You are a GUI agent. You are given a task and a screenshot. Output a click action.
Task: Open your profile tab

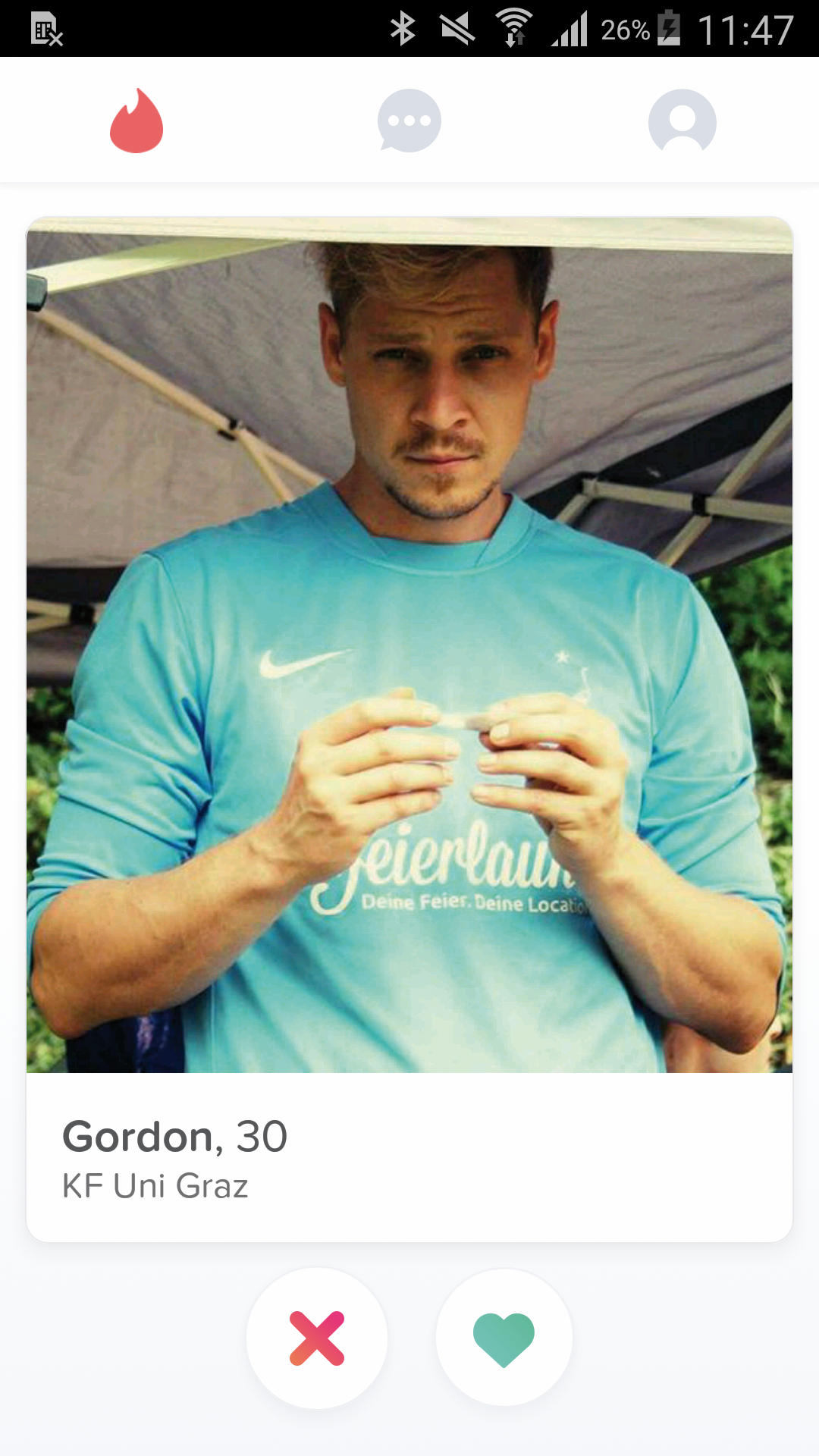coord(682,121)
